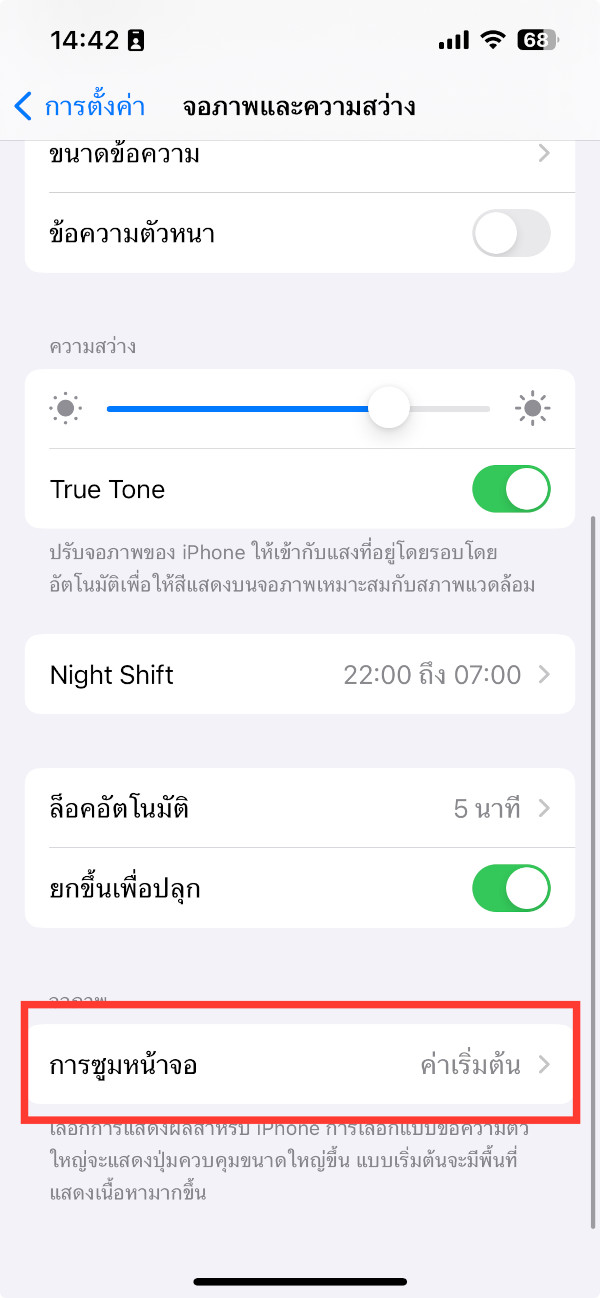
Task: Turn off ยกขึ้นเพื่อปลุก raise to wake
Action: 511,888
